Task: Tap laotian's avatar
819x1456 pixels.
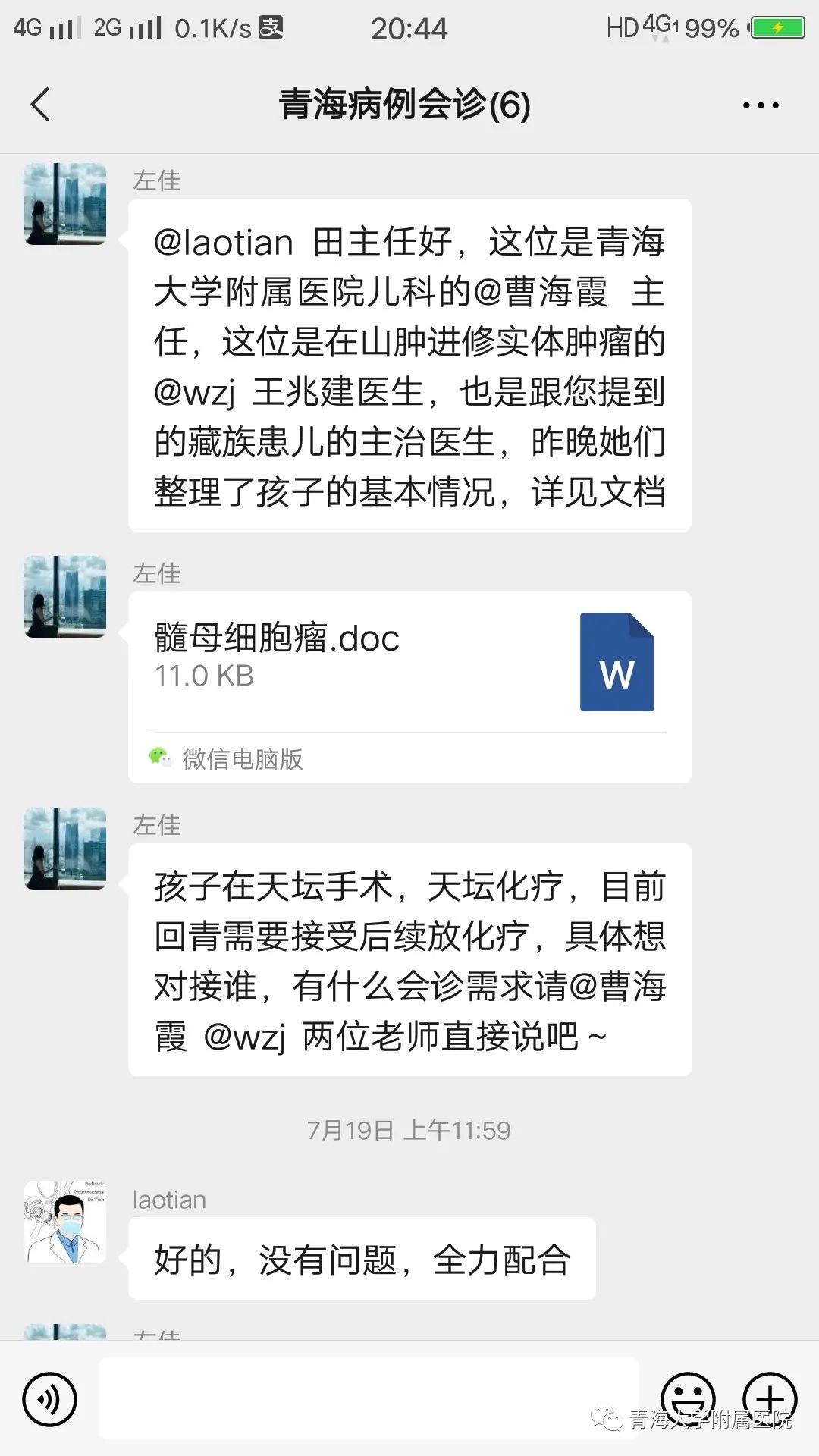Action: (x=65, y=1222)
